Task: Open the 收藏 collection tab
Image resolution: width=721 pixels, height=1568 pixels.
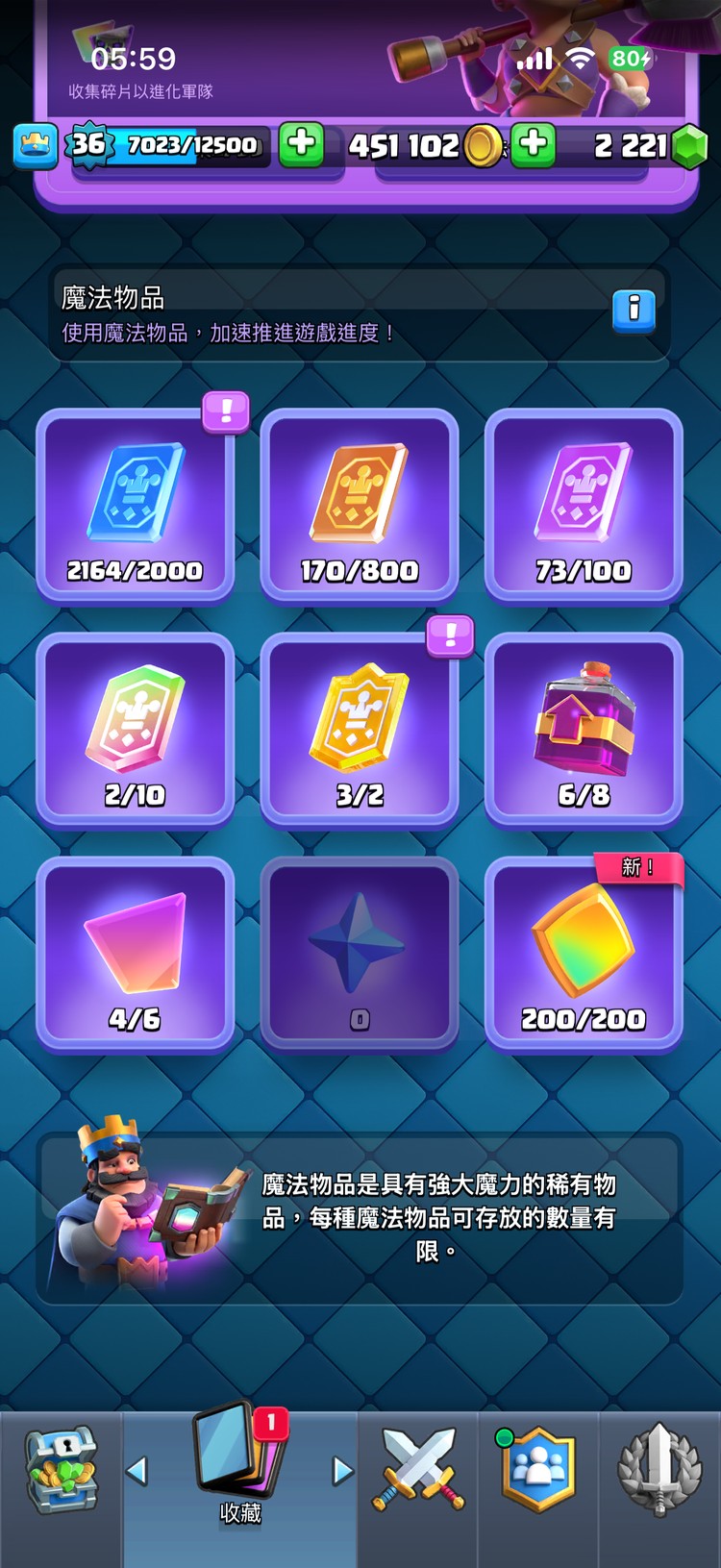Action: [x=240, y=1466]
